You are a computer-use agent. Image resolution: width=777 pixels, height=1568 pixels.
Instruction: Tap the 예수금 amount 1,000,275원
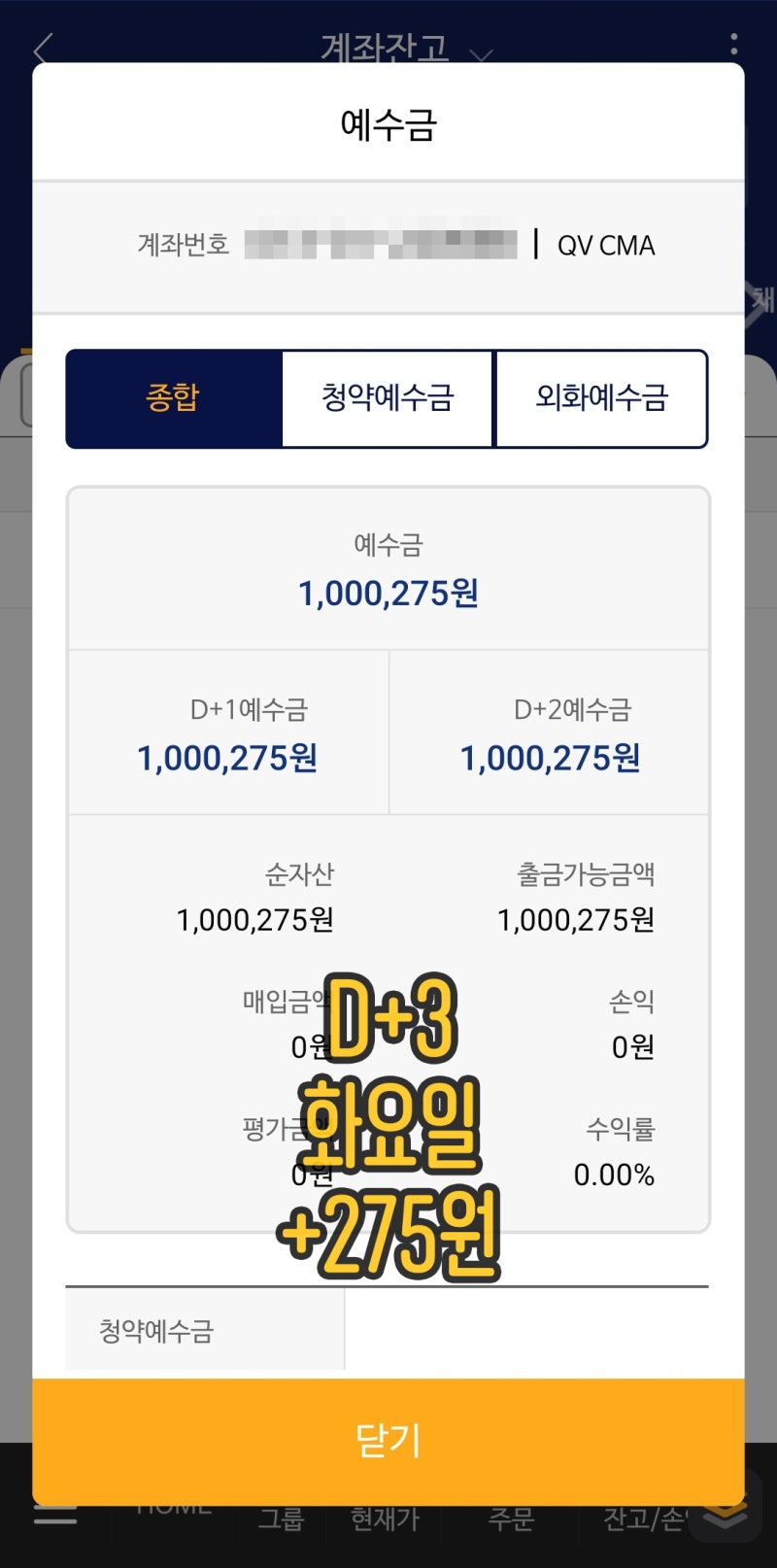tap(388, 594)
